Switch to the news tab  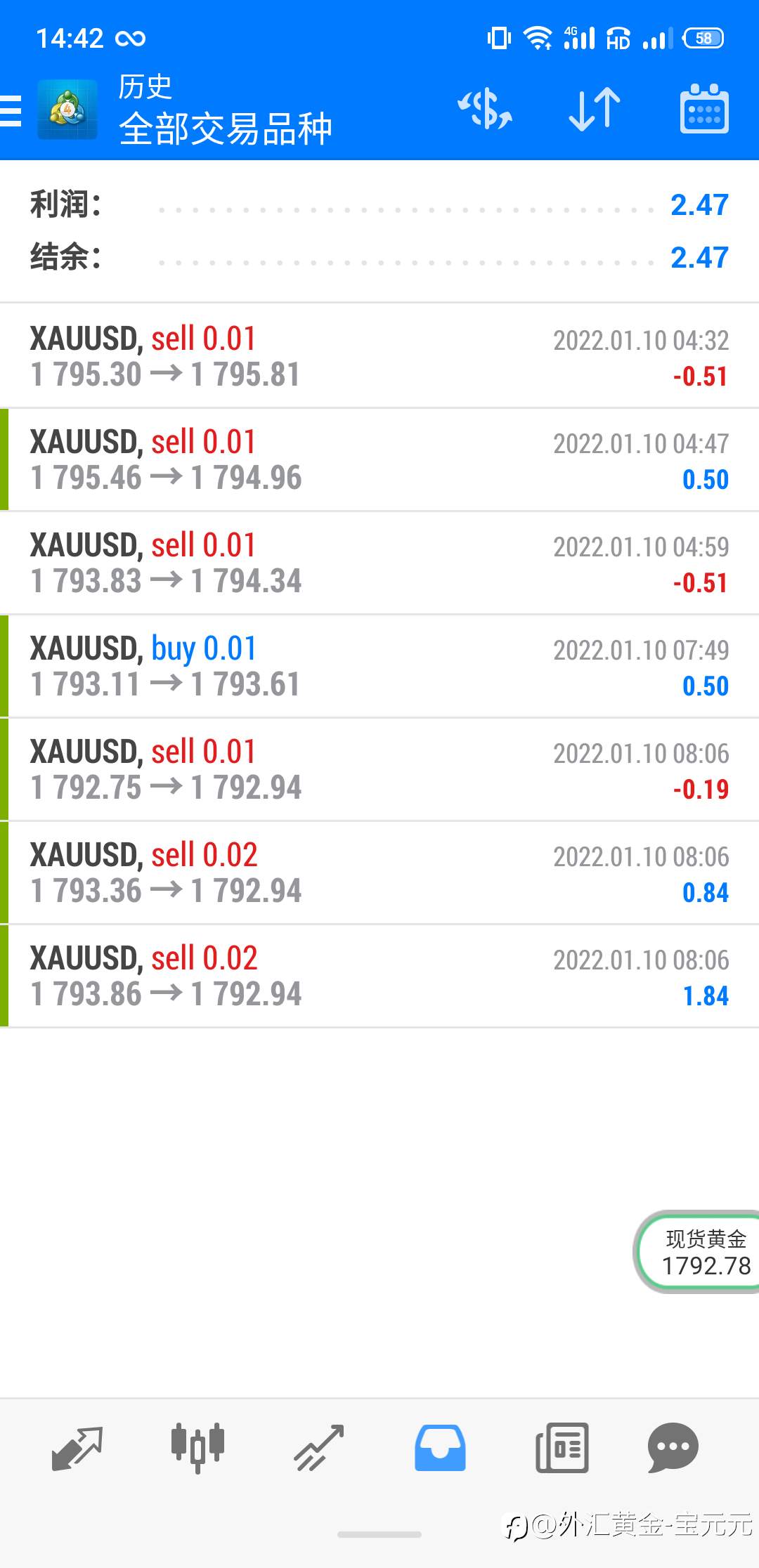[562, 1448]
